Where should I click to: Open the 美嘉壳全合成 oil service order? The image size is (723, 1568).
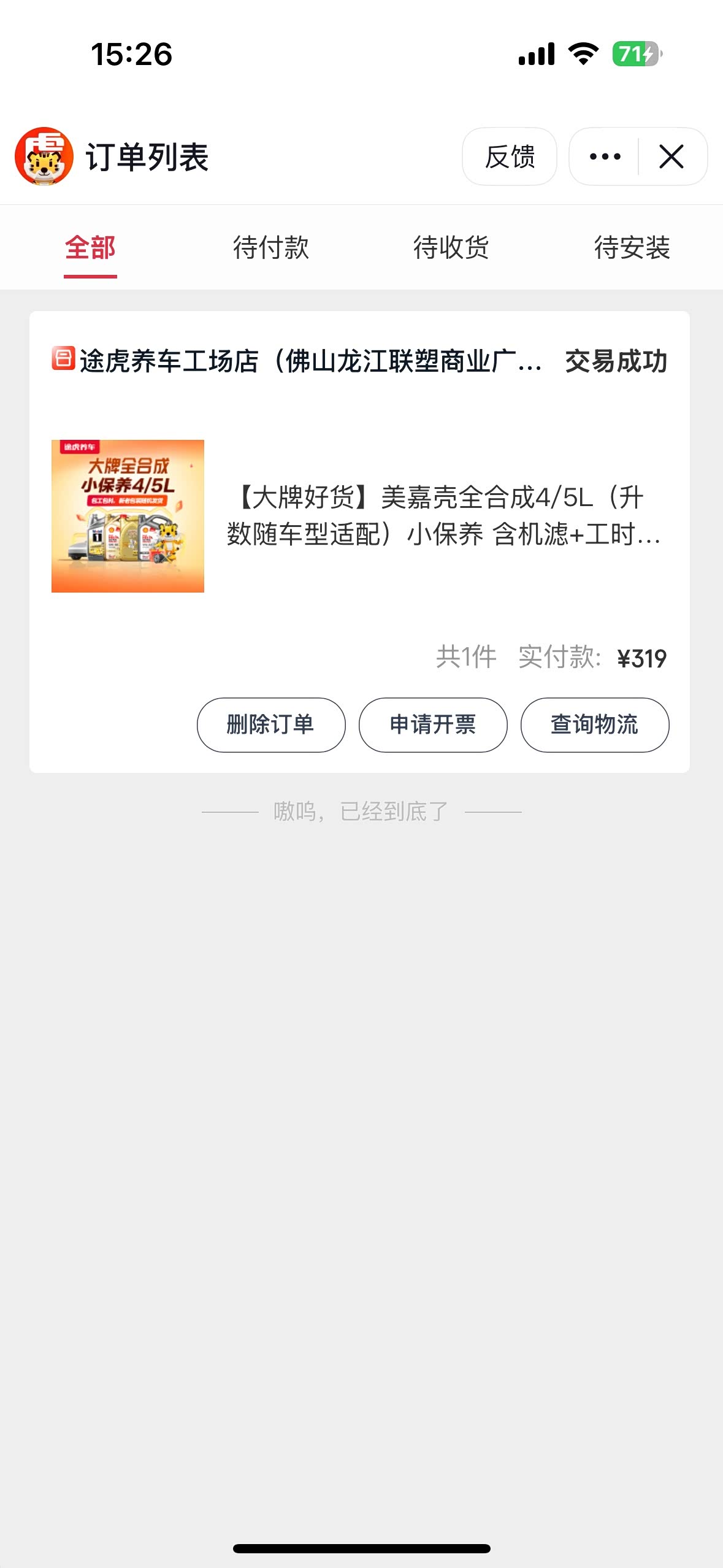[x=442, y=515]
